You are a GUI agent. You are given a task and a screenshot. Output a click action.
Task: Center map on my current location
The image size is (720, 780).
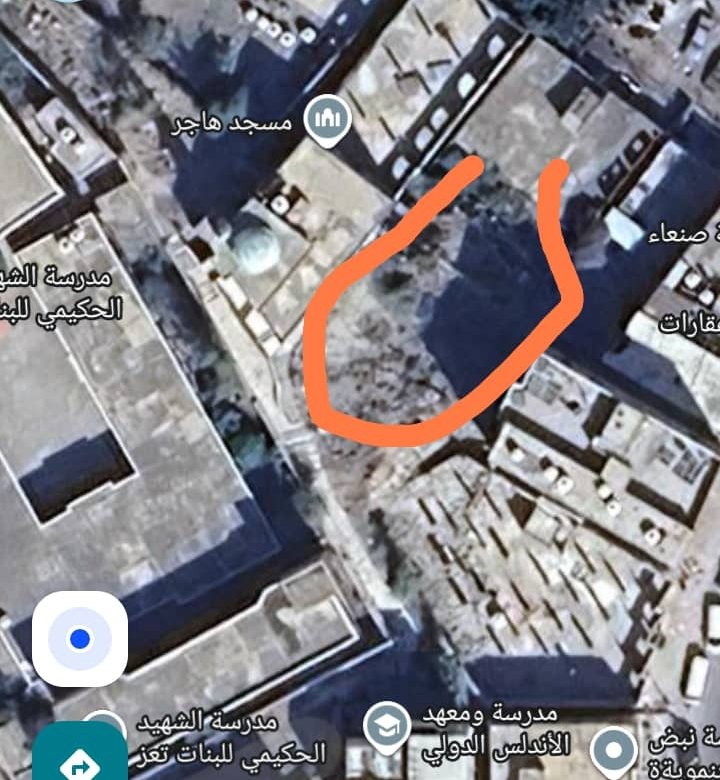[x=80, y=638]
